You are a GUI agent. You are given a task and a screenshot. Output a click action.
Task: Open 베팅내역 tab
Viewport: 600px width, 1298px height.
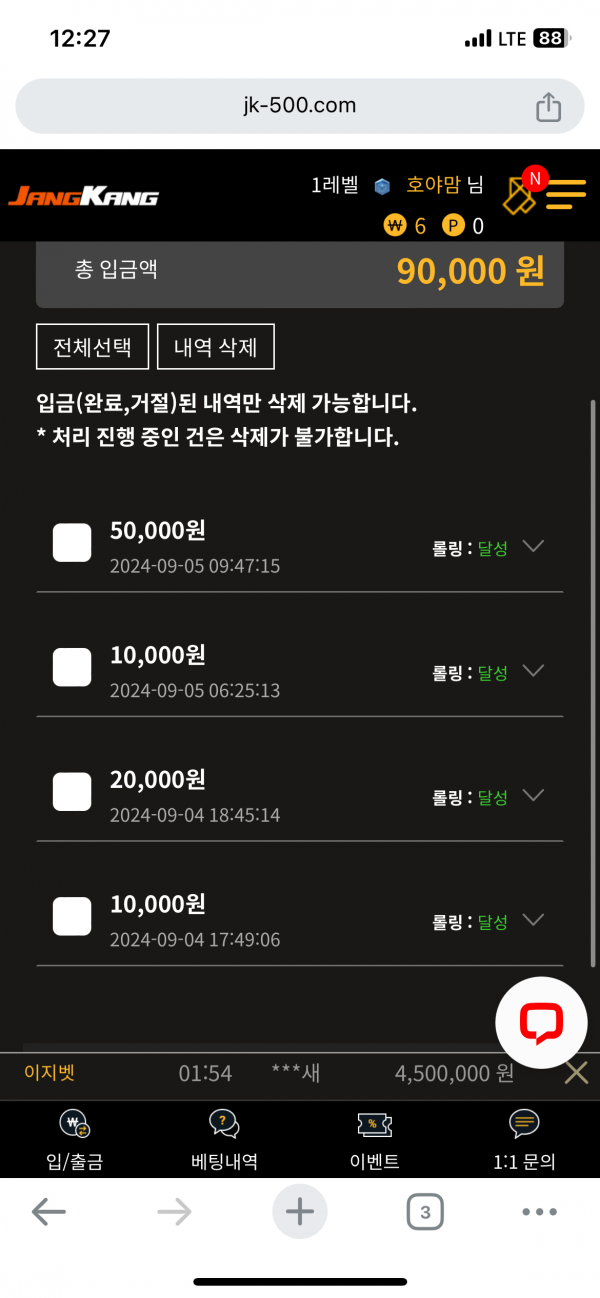click(224, 1140)
